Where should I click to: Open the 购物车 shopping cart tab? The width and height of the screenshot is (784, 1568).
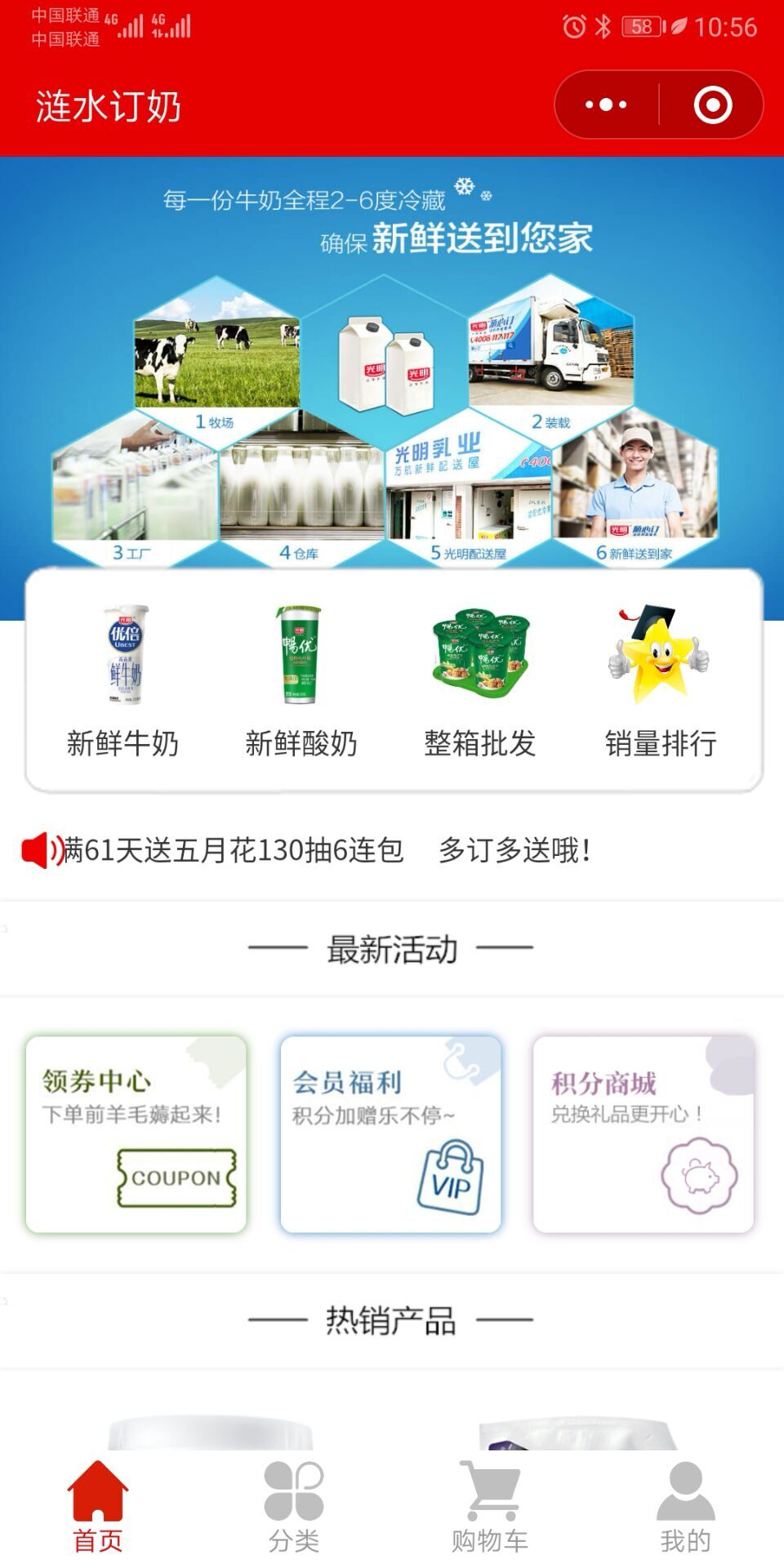click(x=490, y=1508)
